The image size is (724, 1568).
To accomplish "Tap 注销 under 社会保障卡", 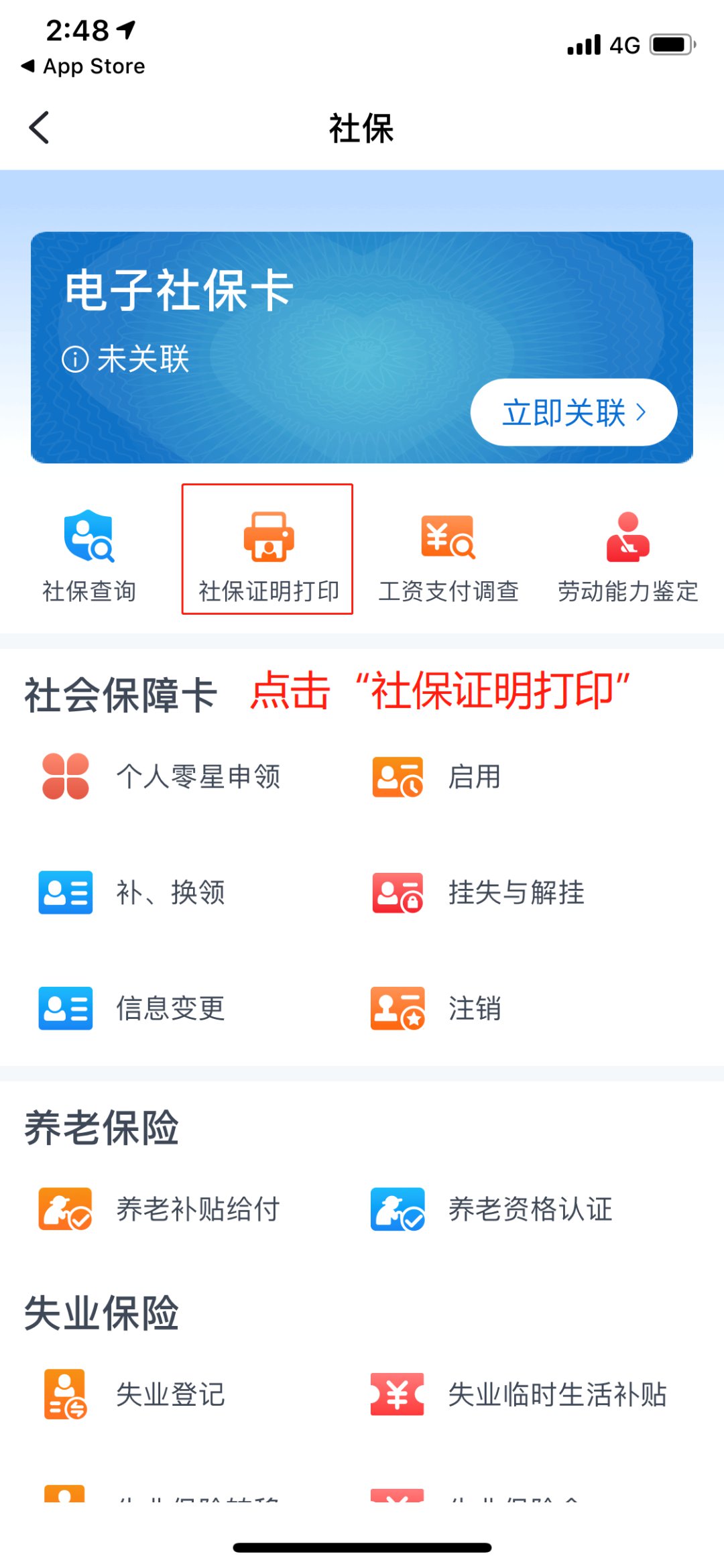I will pyautogui.click(x=436, y=1008).
